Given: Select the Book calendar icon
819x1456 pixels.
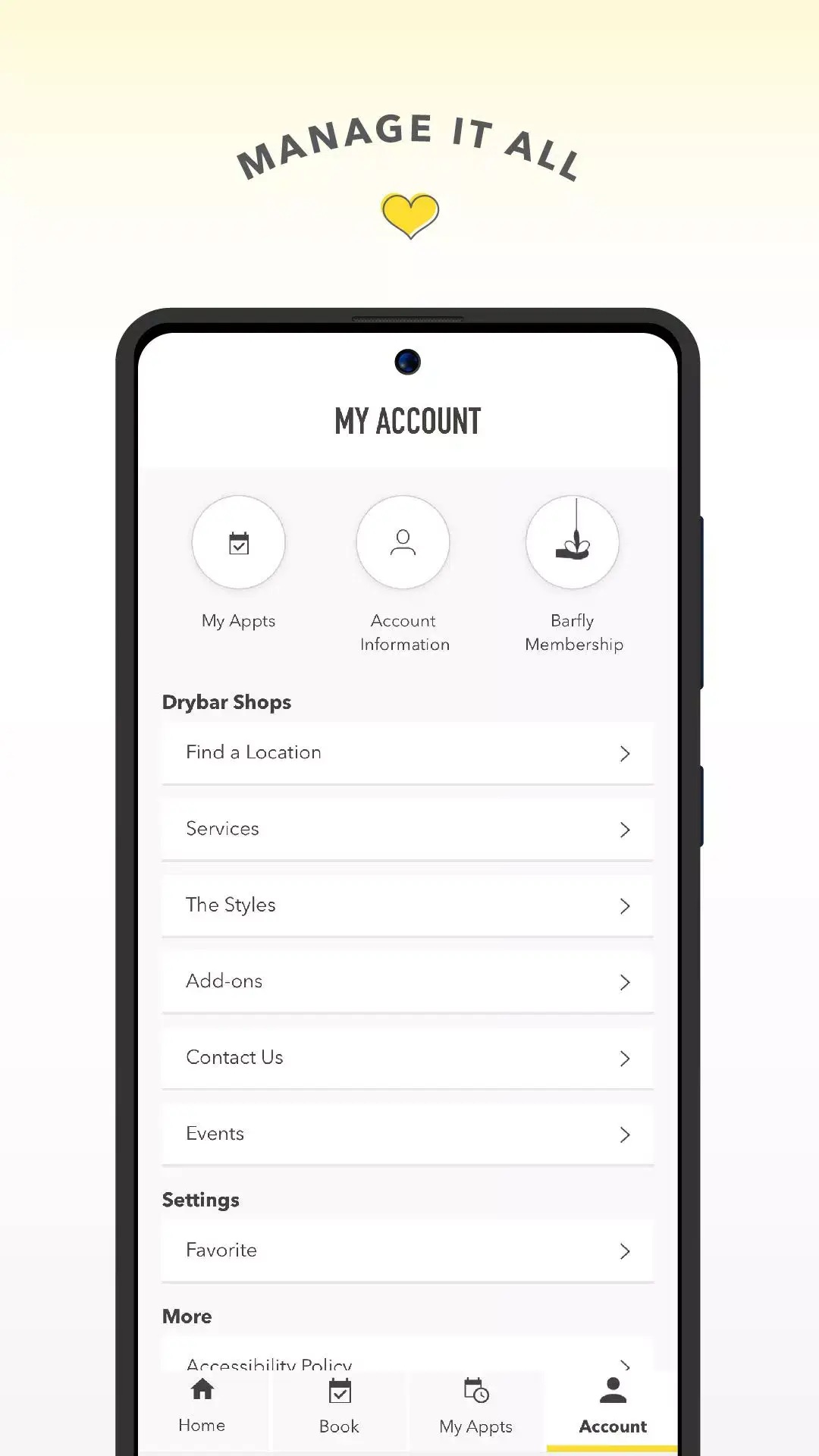Looking at the screenshot, I should 339,1390.
